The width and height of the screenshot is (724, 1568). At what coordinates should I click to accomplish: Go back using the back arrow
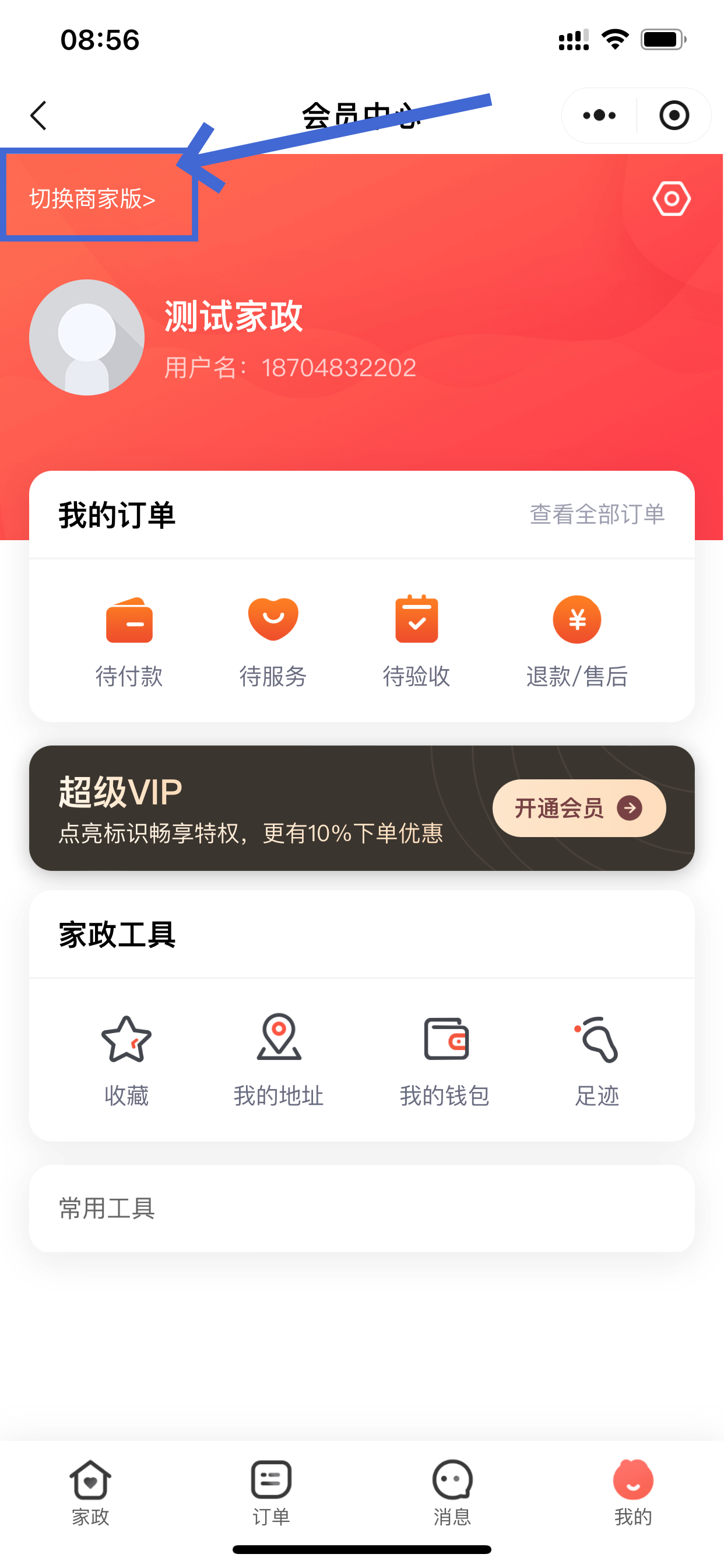(x=38, y=115)
